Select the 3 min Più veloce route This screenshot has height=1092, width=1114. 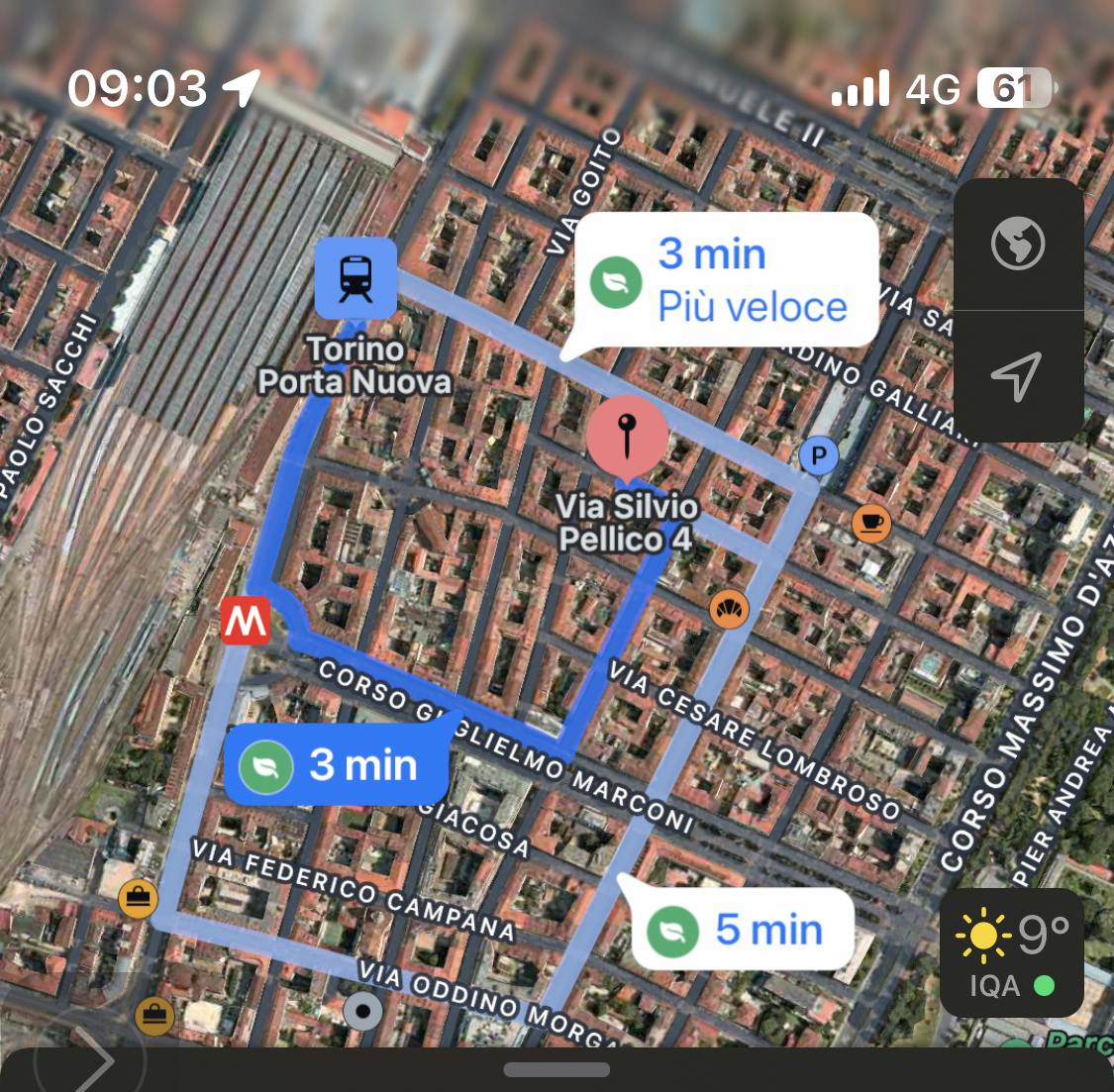pyautogui.click(x=726, y=280)
